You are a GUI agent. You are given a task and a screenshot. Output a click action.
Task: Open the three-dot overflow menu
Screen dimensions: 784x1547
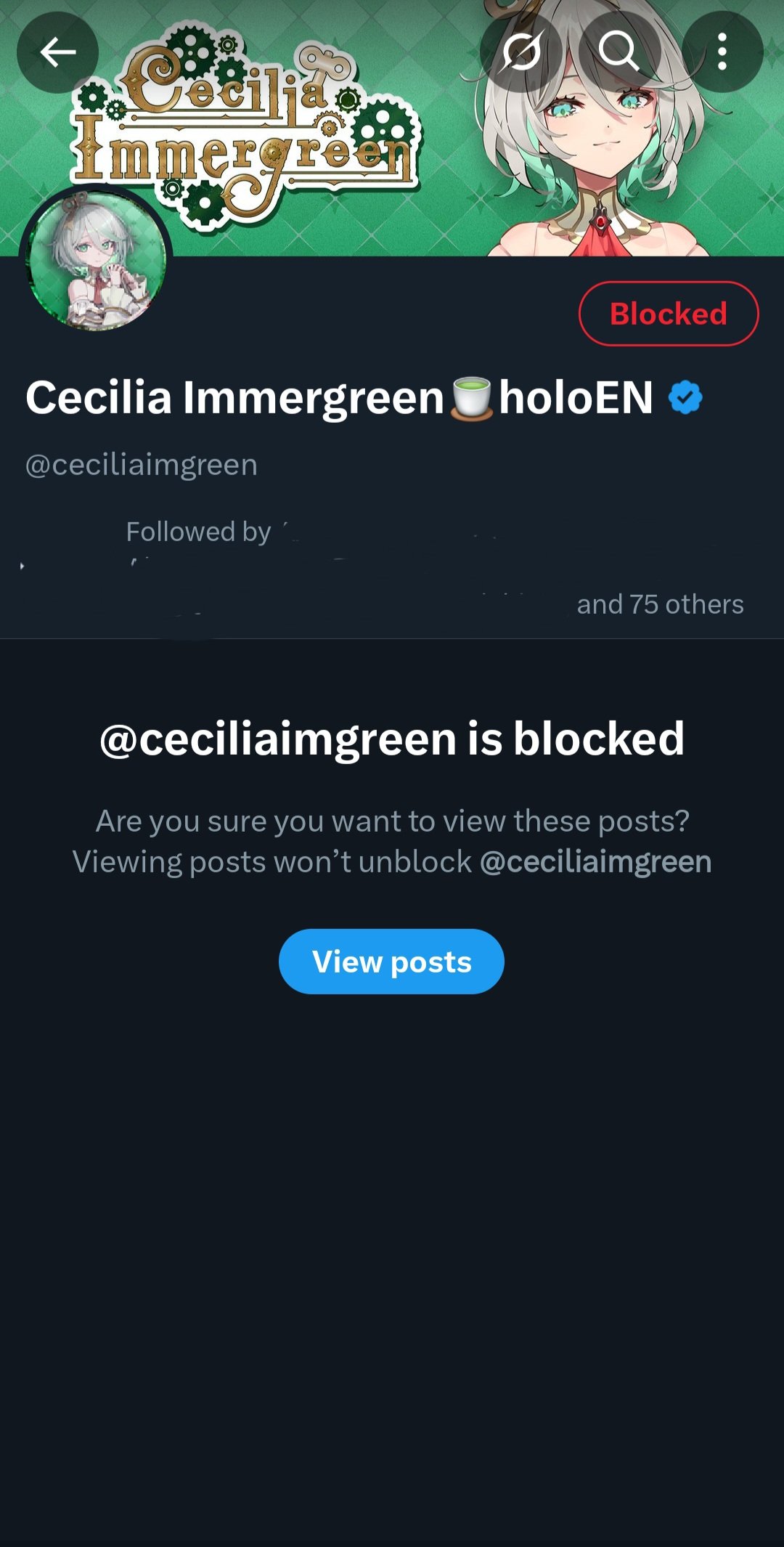722,52
